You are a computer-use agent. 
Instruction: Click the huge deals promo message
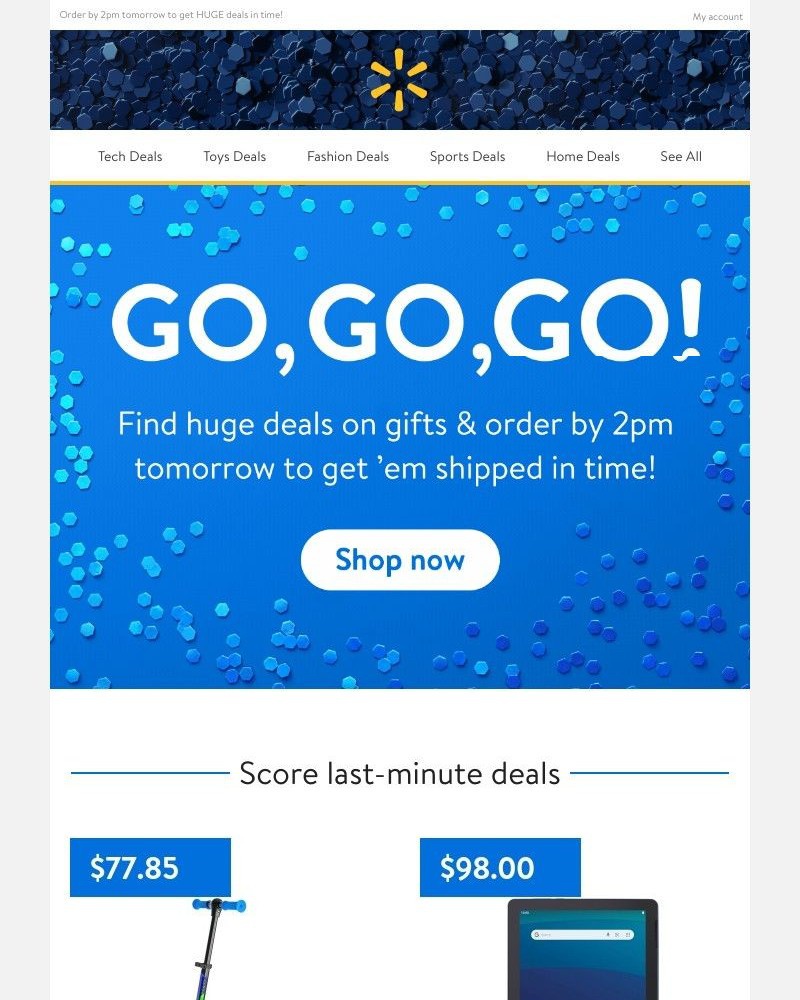pos(399,446)
